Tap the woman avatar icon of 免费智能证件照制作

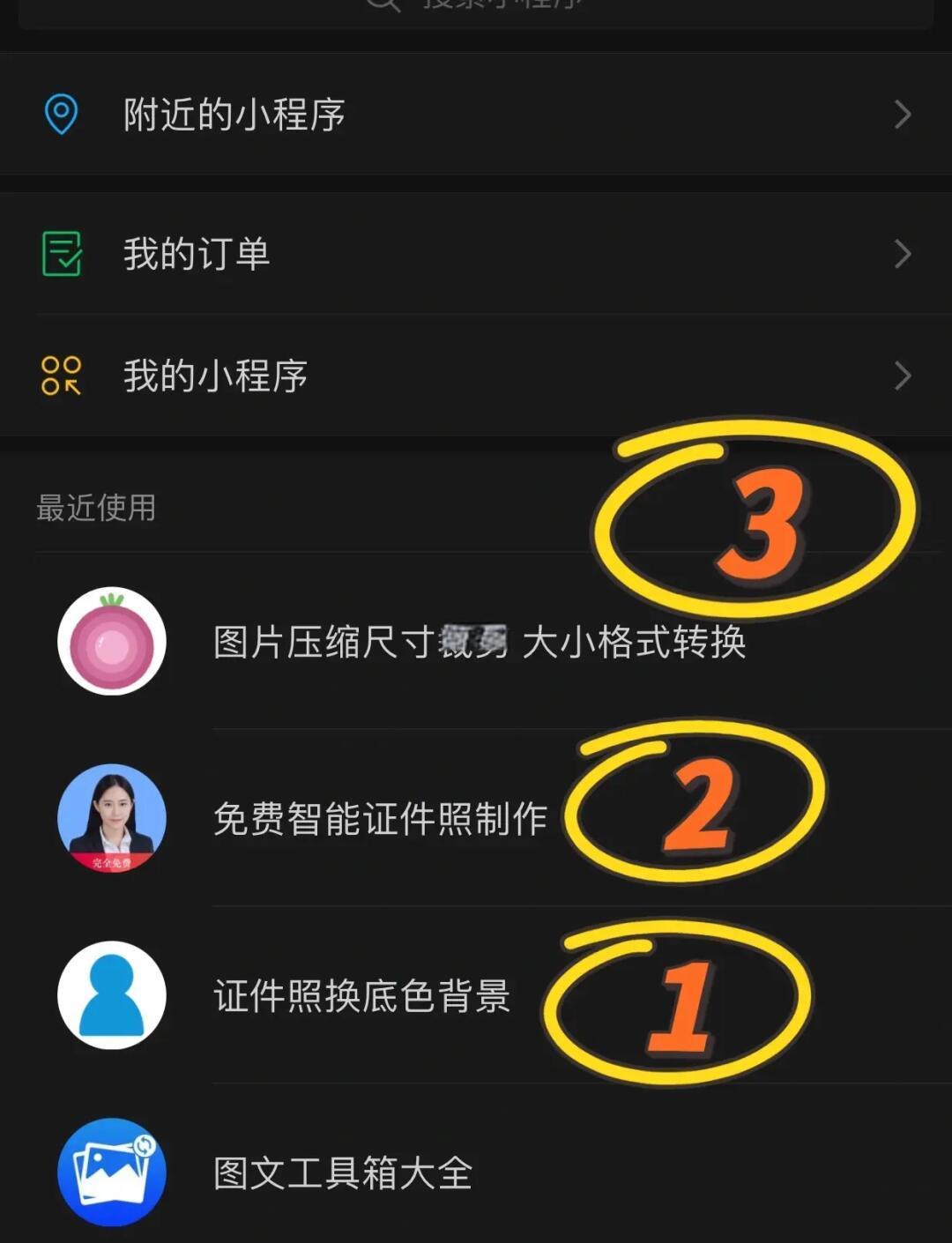coord(111,818)
